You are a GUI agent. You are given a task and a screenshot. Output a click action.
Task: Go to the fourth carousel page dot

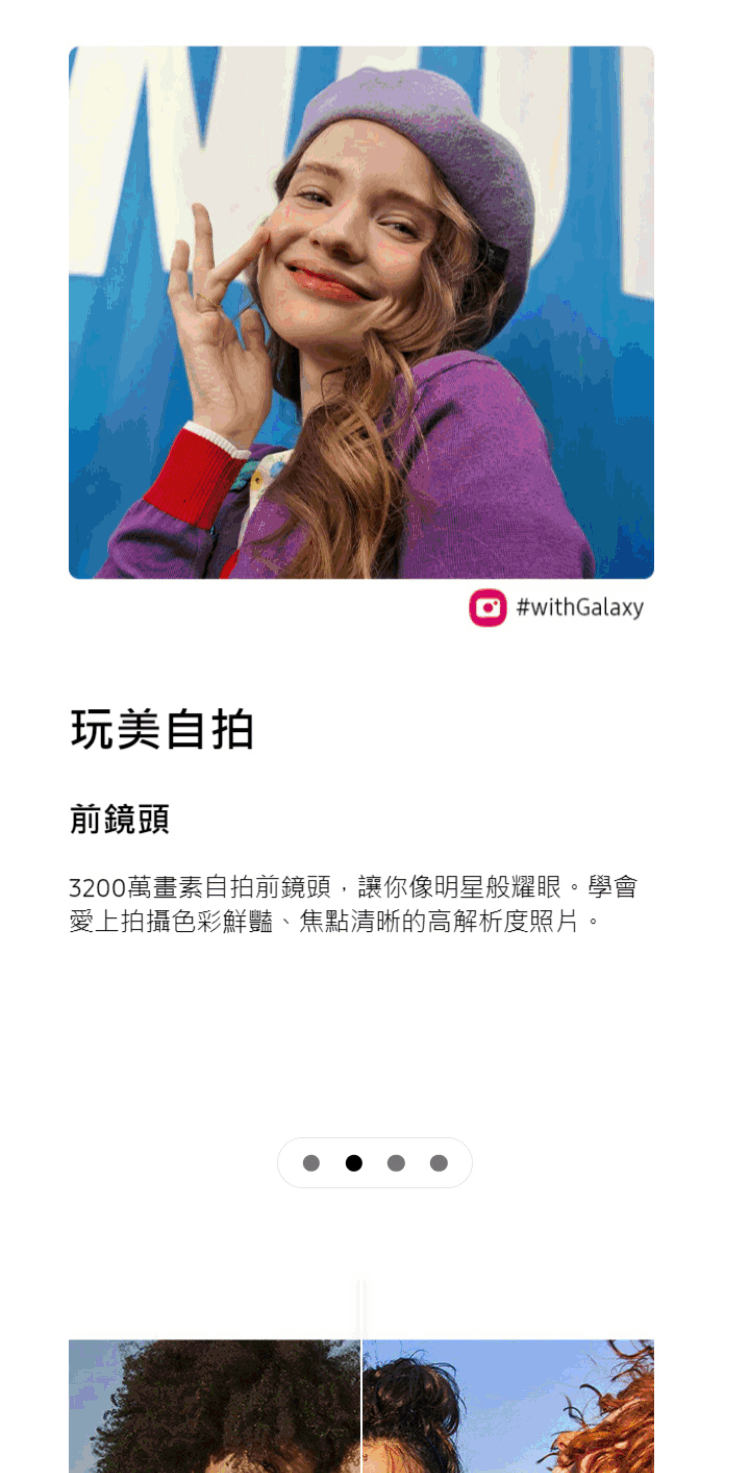439,1163
